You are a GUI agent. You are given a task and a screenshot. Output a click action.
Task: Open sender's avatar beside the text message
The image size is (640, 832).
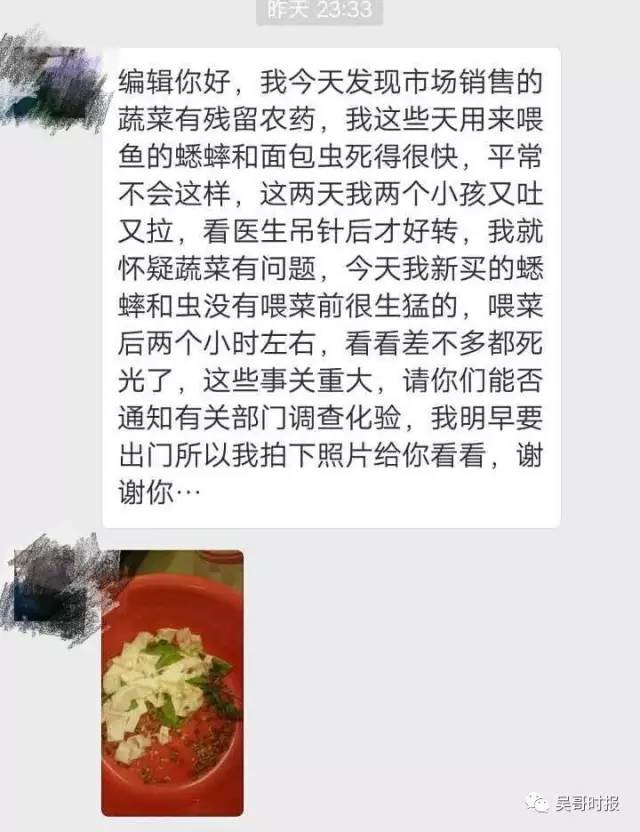point(48,80)
